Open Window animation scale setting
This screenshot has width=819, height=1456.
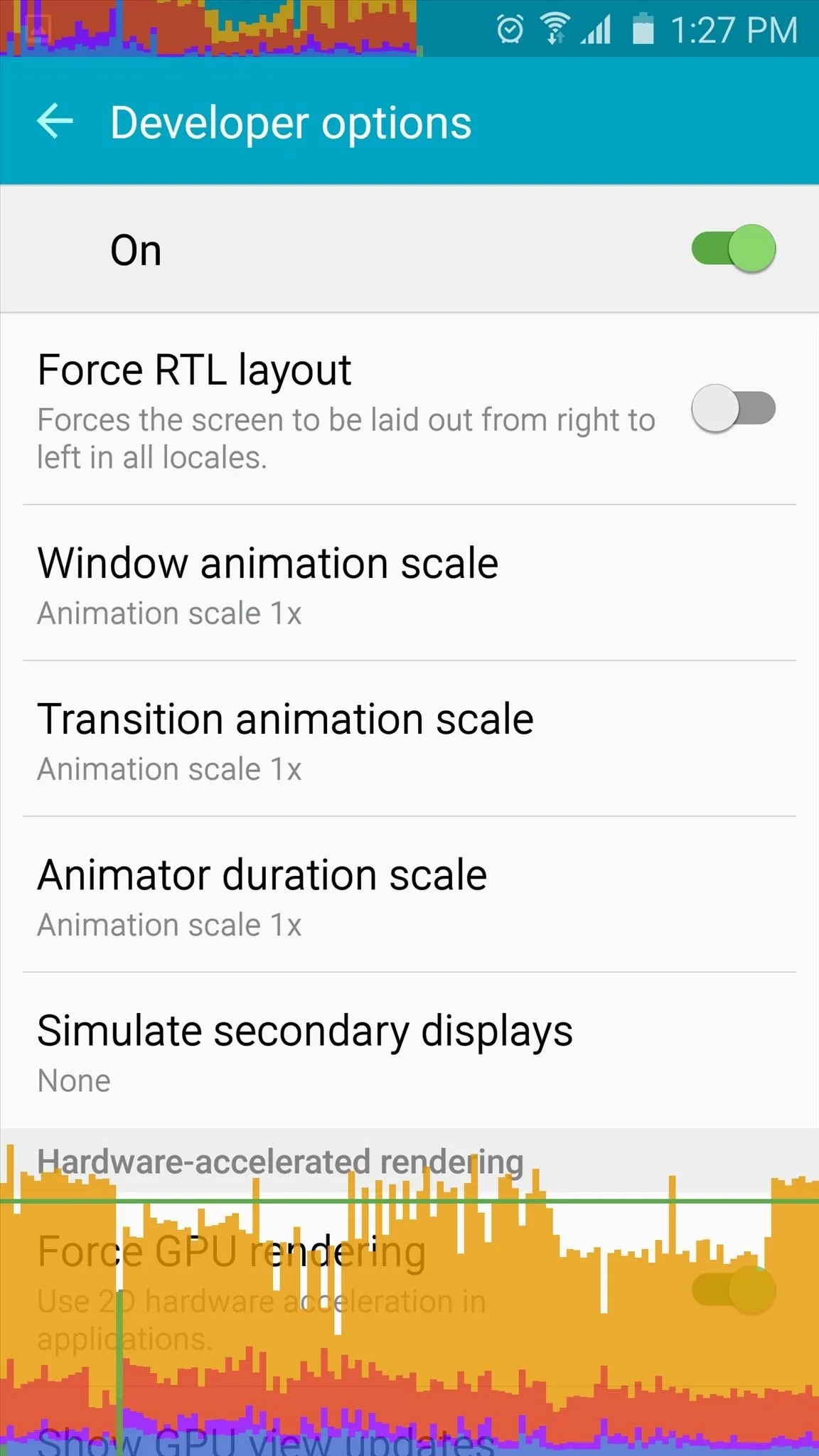(x=409, y=583)
